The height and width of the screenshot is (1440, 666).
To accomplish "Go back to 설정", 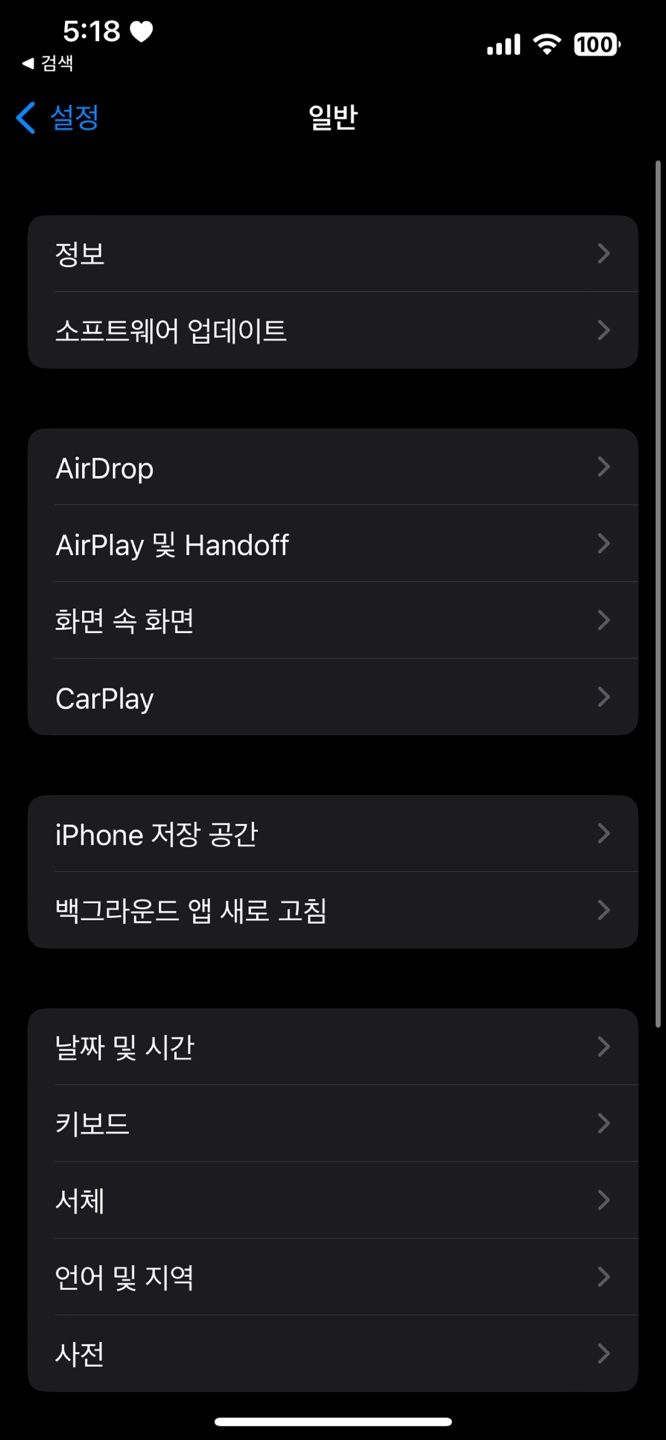I will pos(57,118).
